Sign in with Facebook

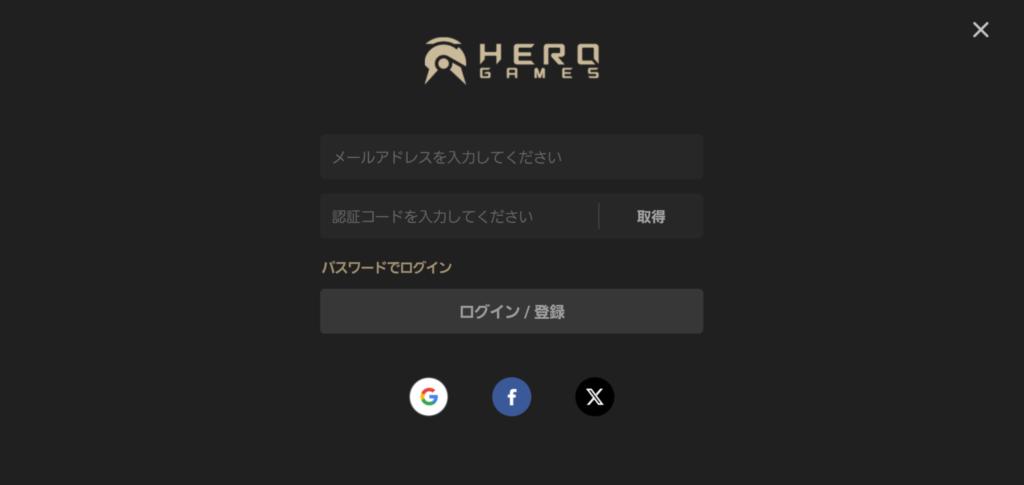click(x=511, y=397)
